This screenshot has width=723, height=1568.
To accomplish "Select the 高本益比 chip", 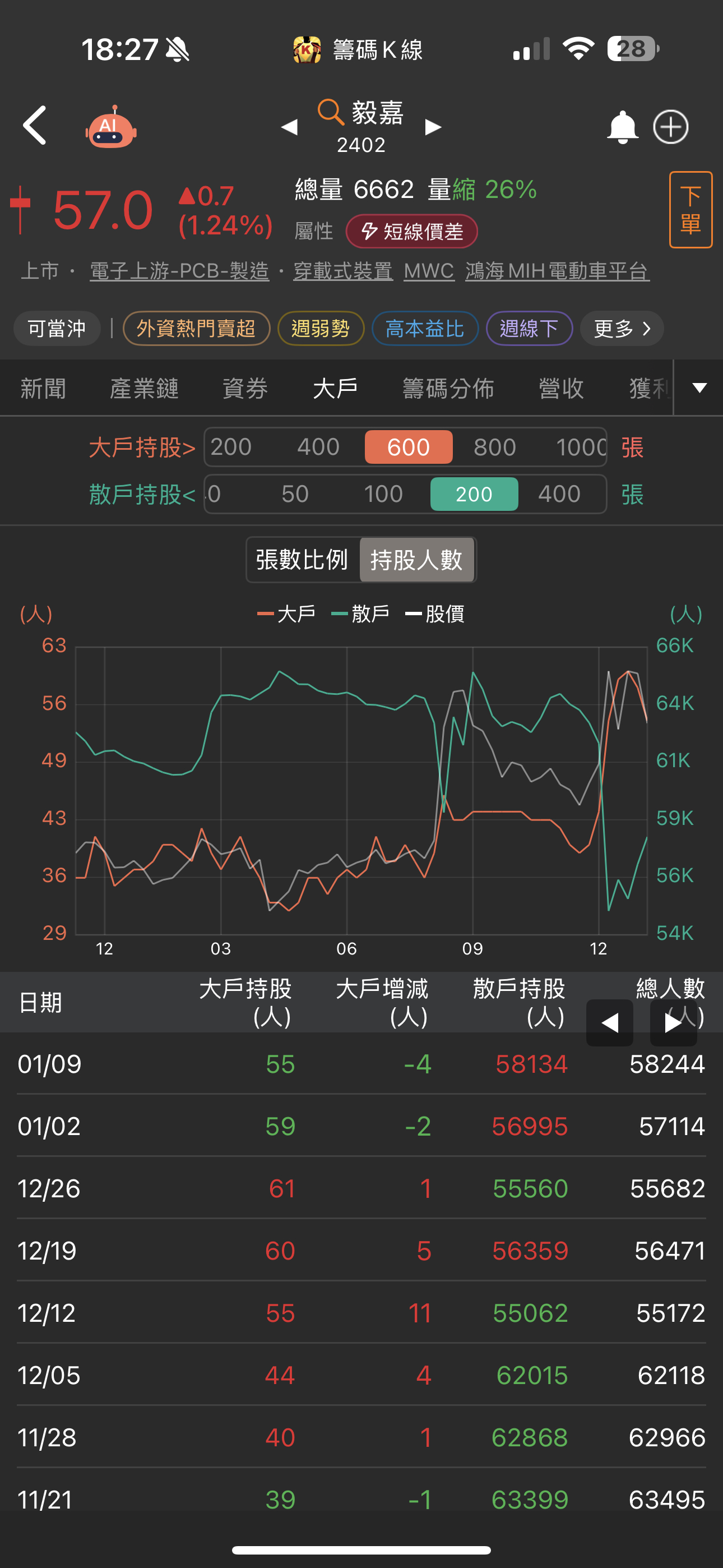I will coord(425,329).
